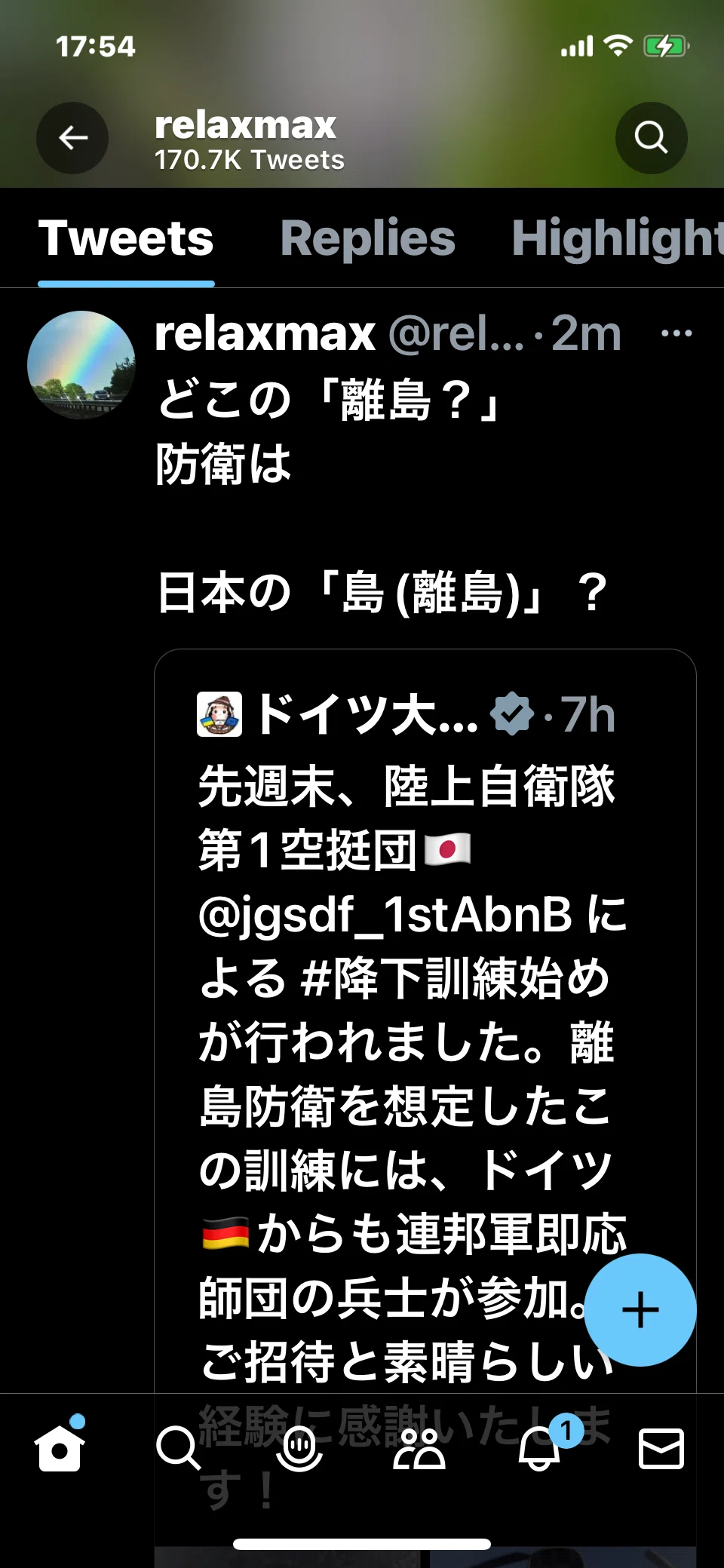This screenshot has height=1568, width=724.
Task: Open direct messages envelope
Action: [x=661, y=1448]
